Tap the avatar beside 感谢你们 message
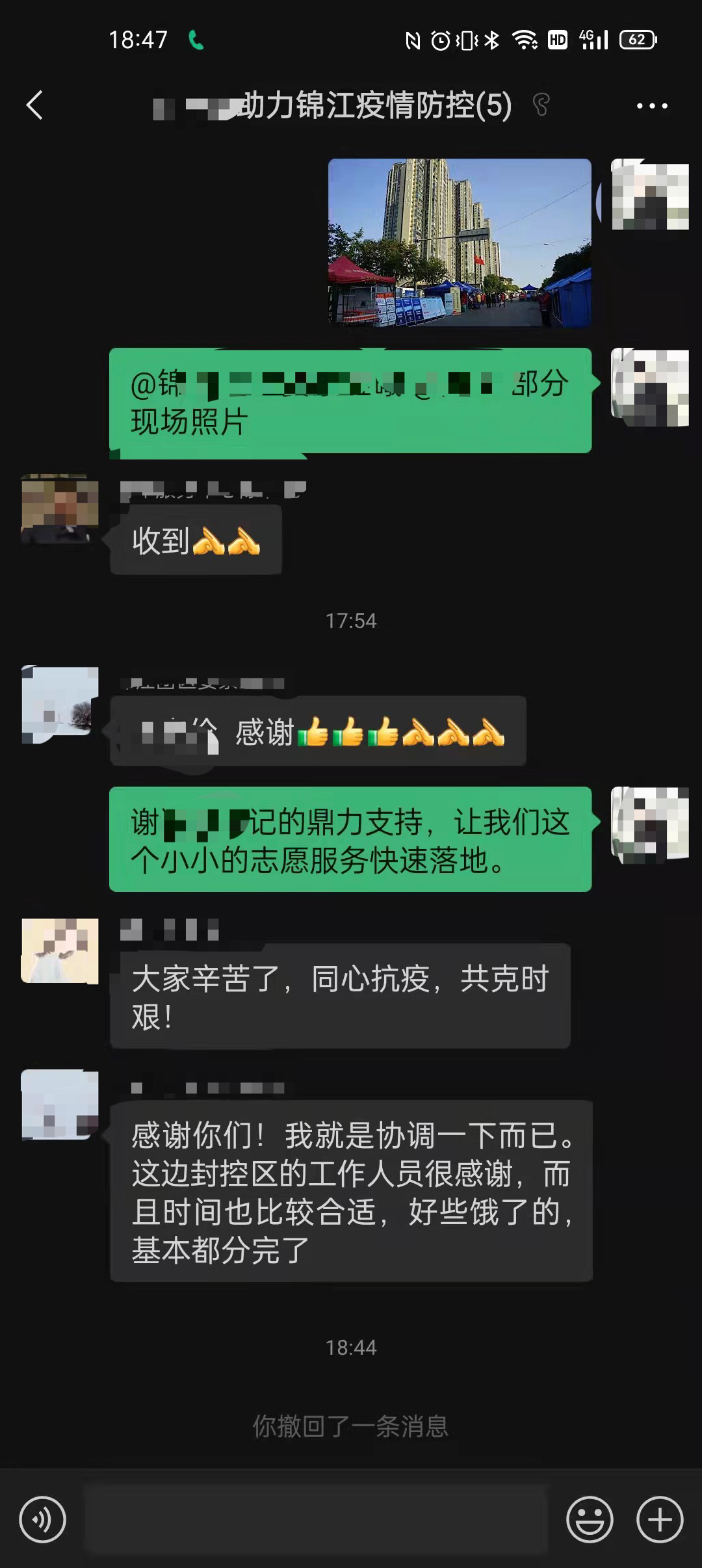Screen dimensions: 702x1568 click(x=60, y=1104)
